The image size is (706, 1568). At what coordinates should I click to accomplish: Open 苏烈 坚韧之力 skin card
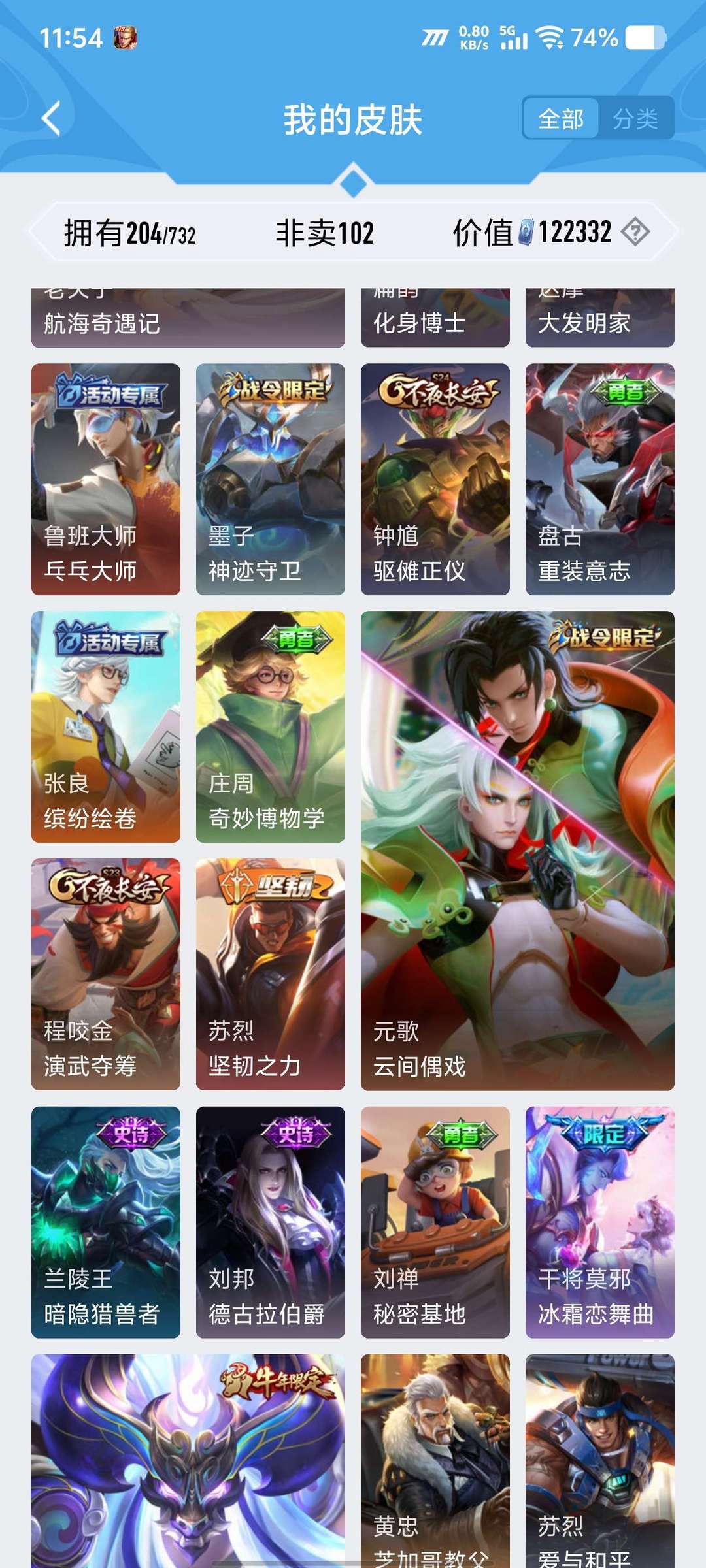[271, 974]
